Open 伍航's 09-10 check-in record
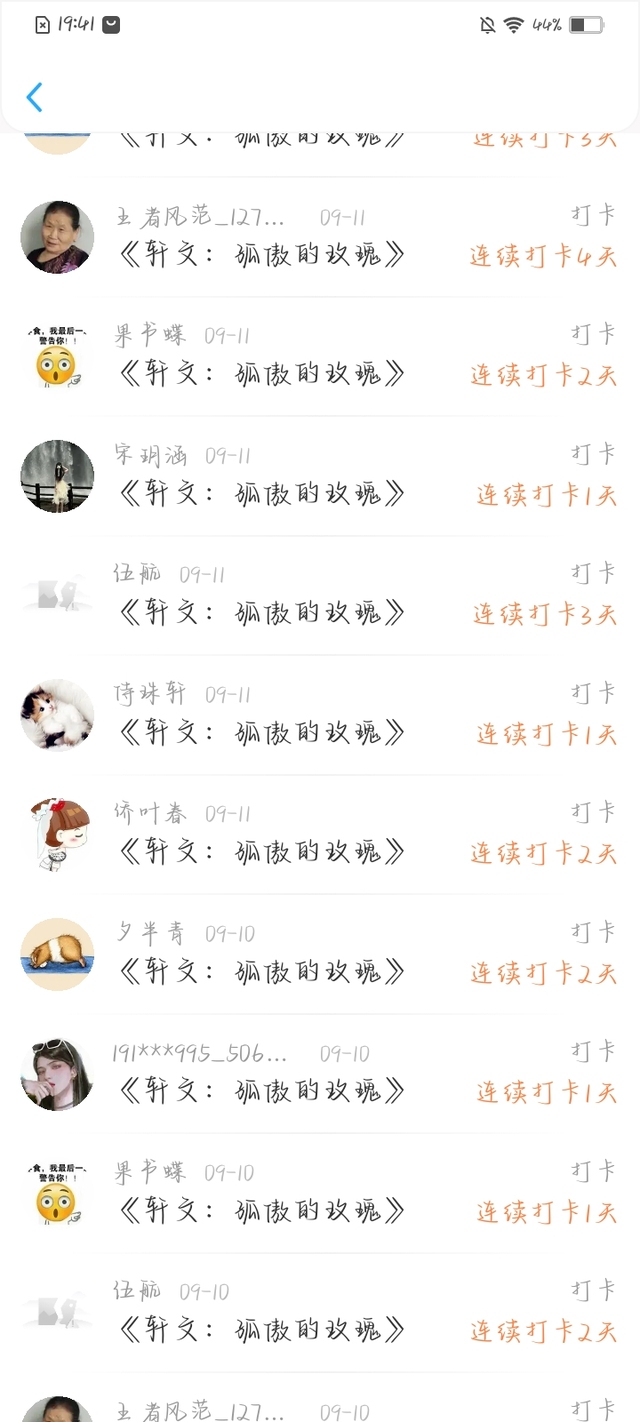 320,1312
